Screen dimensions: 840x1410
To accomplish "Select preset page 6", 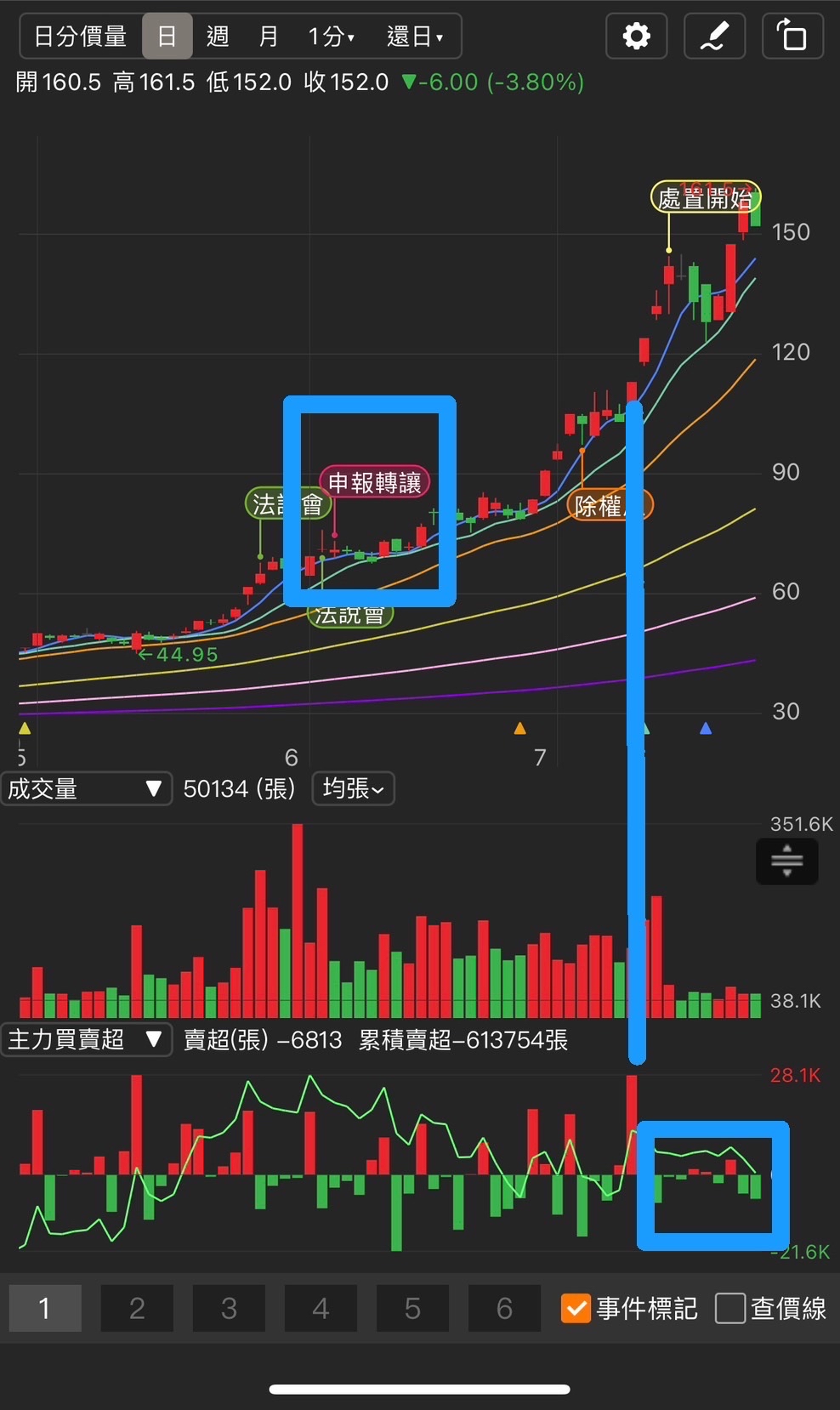I will coord(504,1308).
